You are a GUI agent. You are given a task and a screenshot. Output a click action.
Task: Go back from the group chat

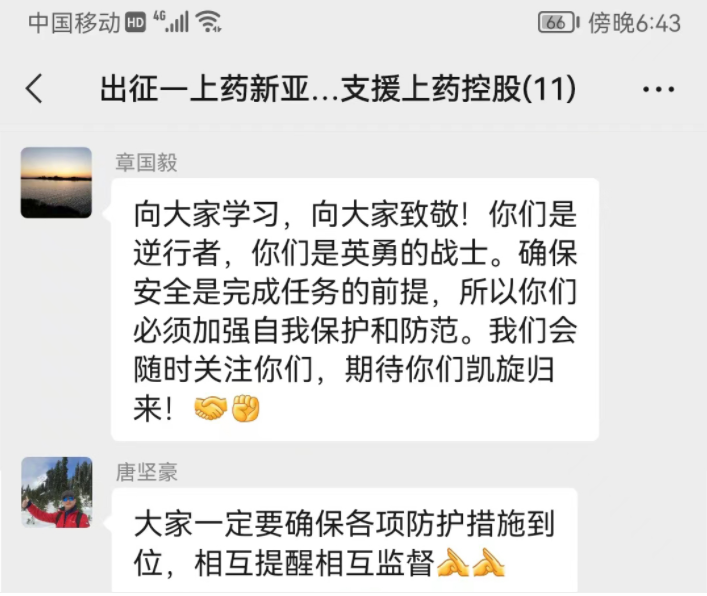coord(34,89)
